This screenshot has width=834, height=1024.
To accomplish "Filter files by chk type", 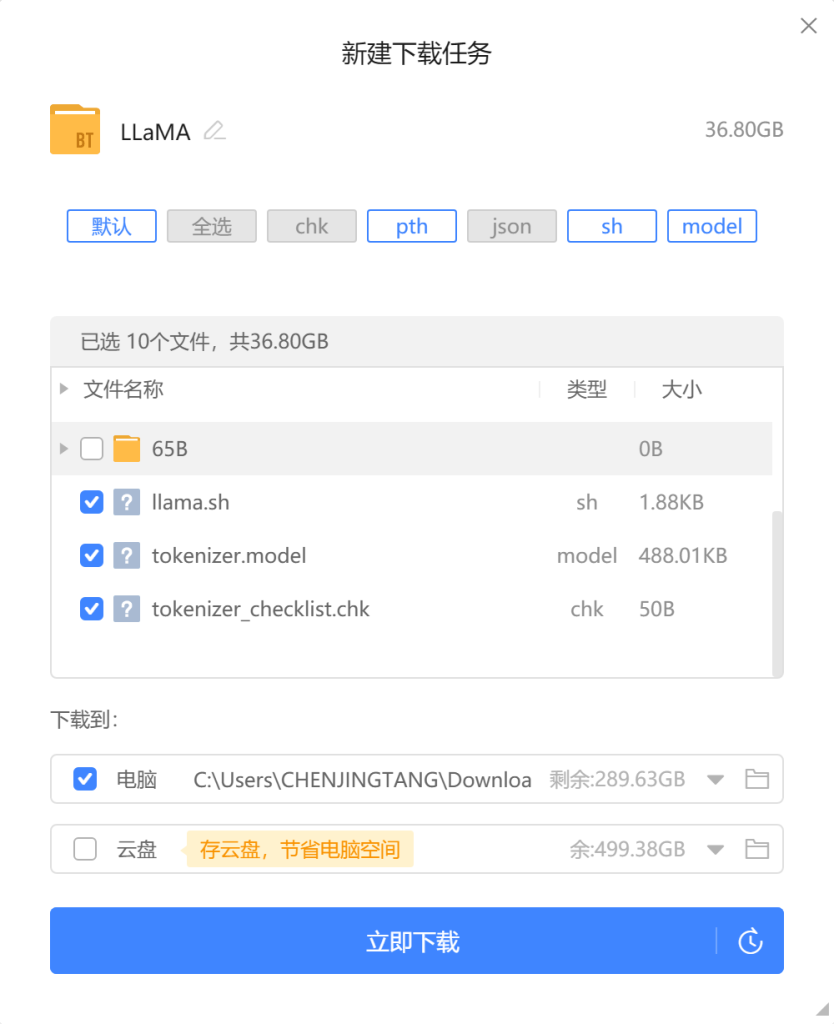I will click(312, 226).
